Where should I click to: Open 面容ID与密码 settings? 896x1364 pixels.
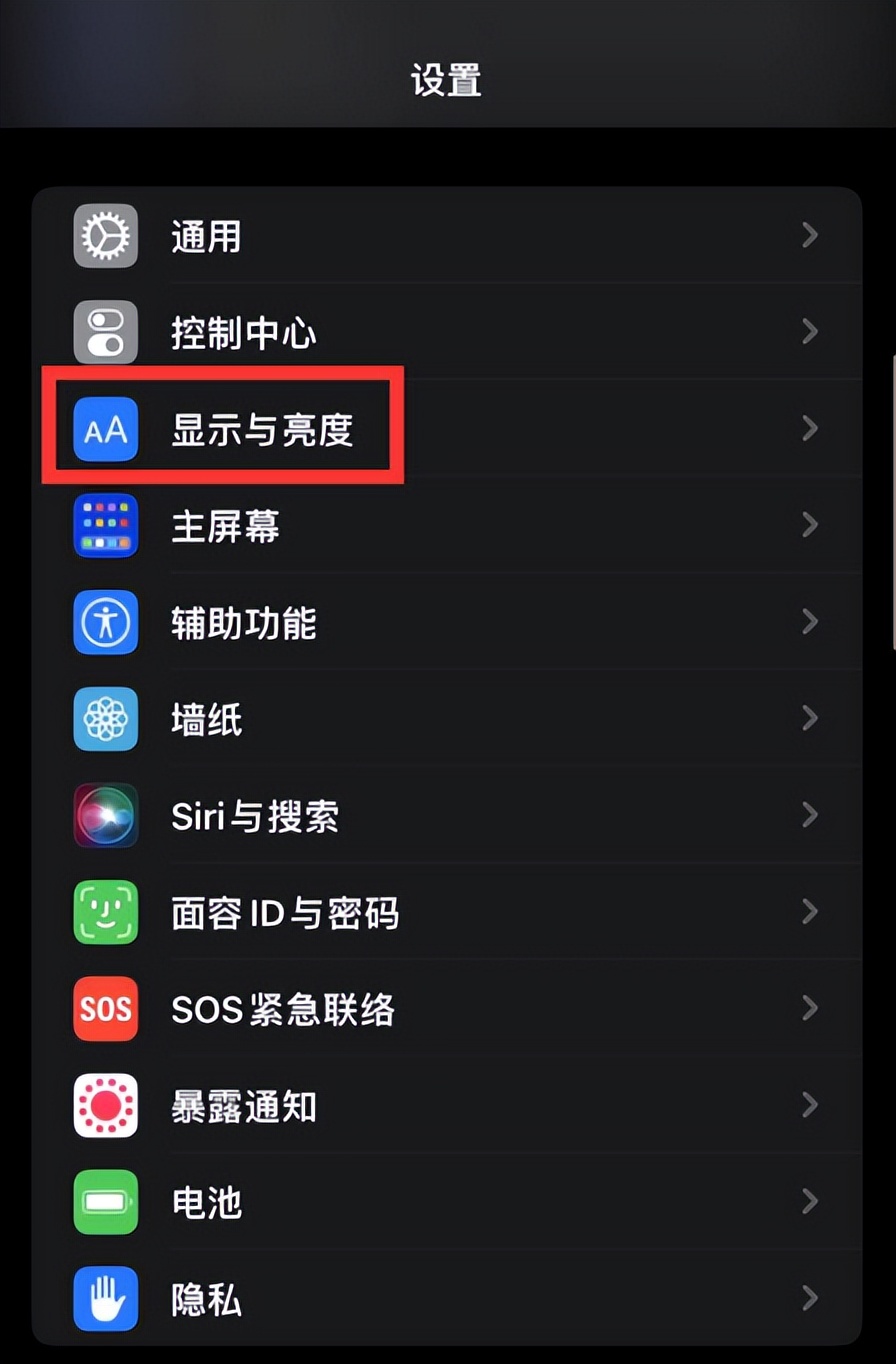400,911
